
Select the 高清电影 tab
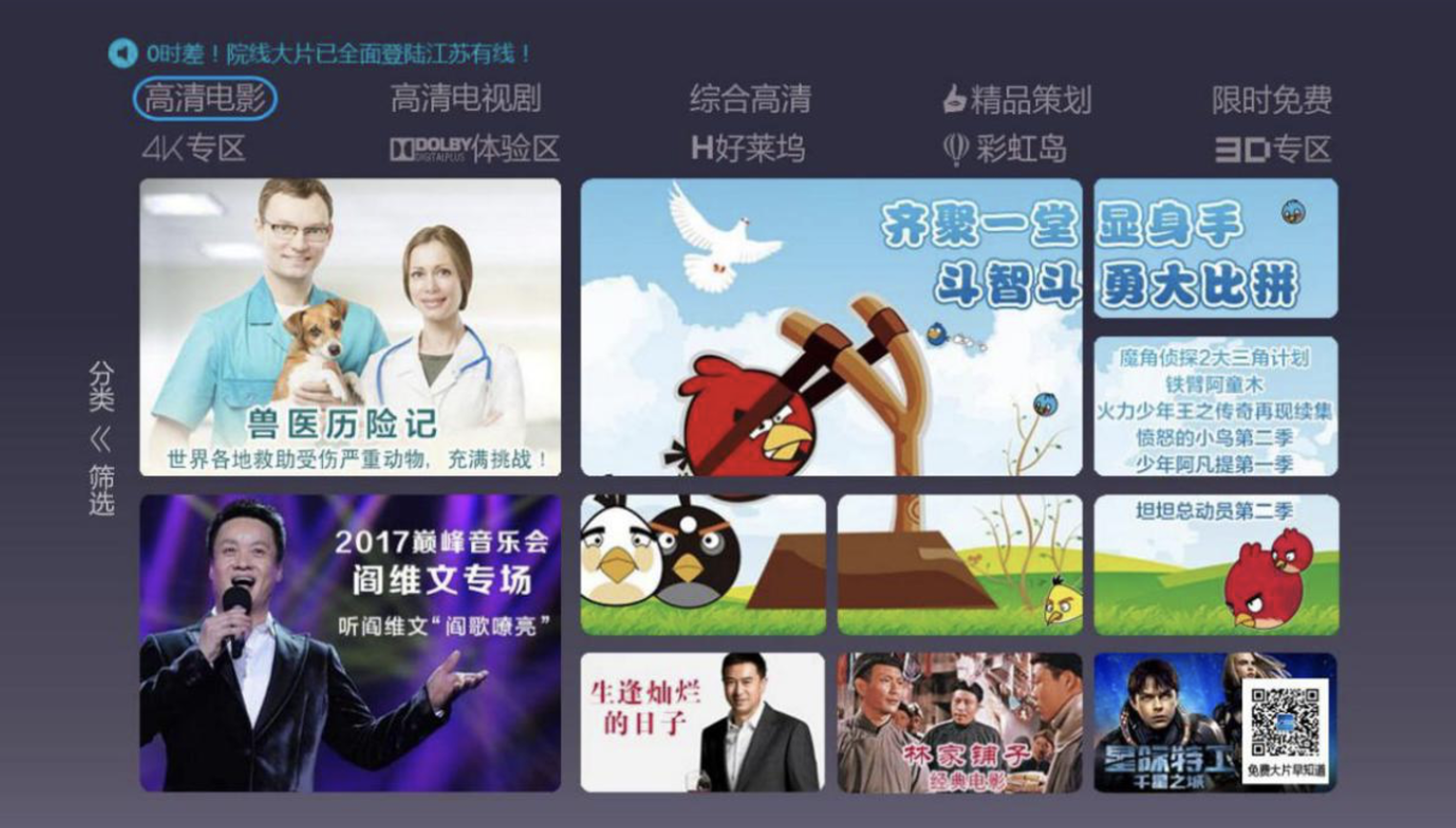(x=205, y=98)
